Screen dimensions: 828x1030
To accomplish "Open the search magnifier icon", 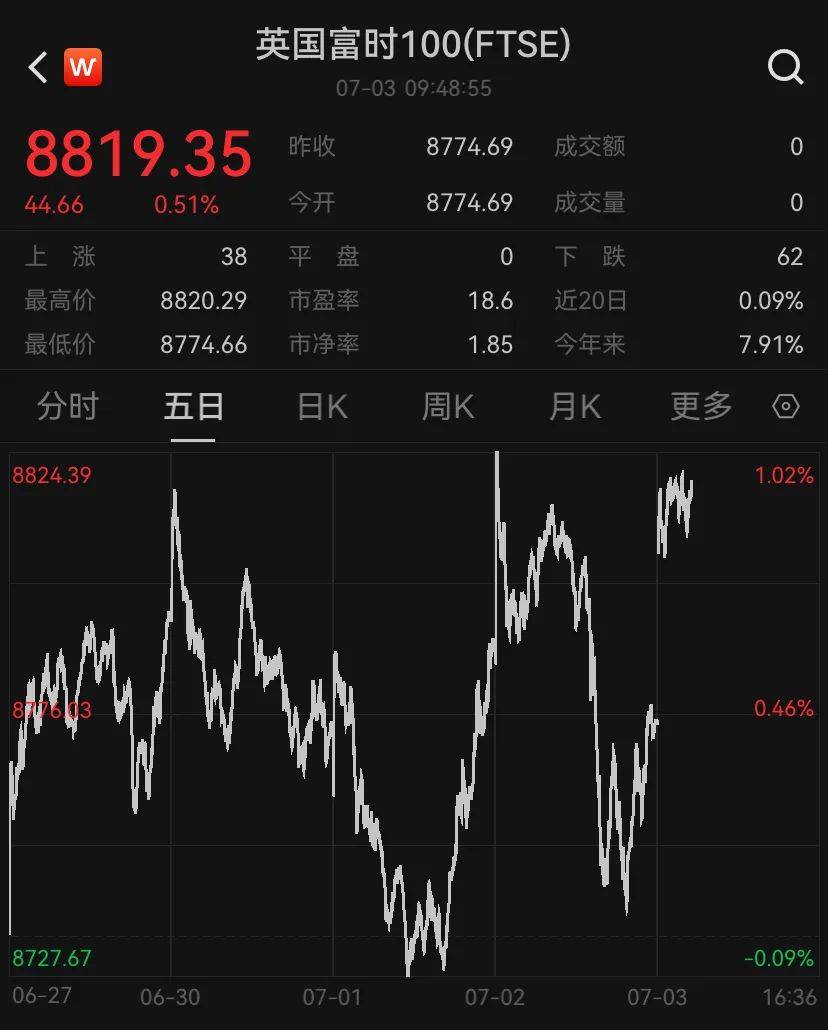I will (786, 68).
